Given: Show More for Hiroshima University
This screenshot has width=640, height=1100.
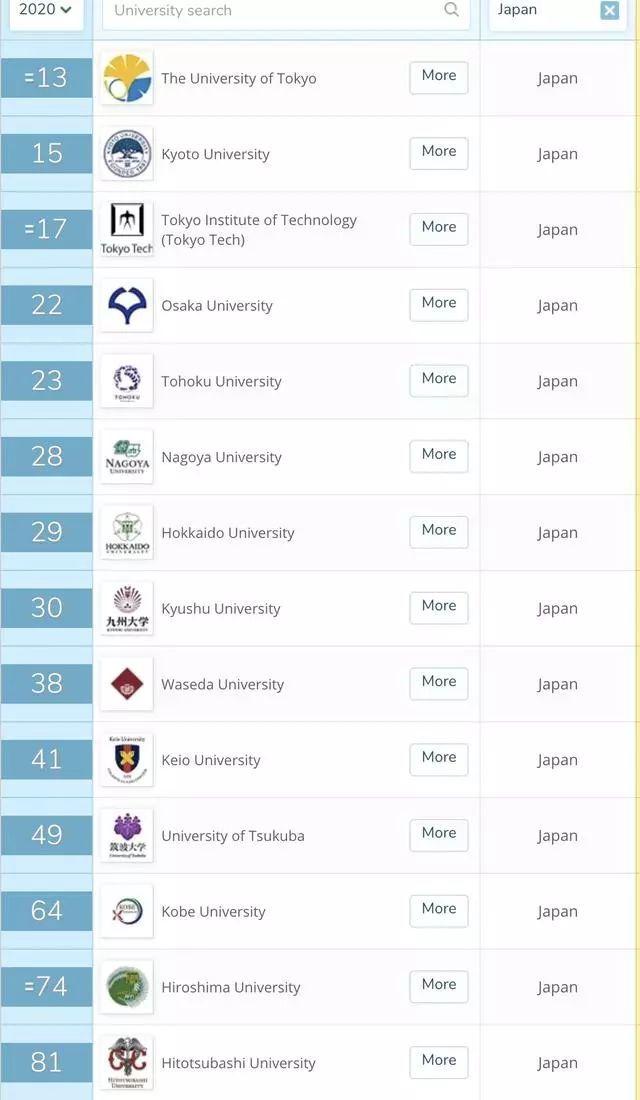Looking at the screenshot, I should coord(438,985).
